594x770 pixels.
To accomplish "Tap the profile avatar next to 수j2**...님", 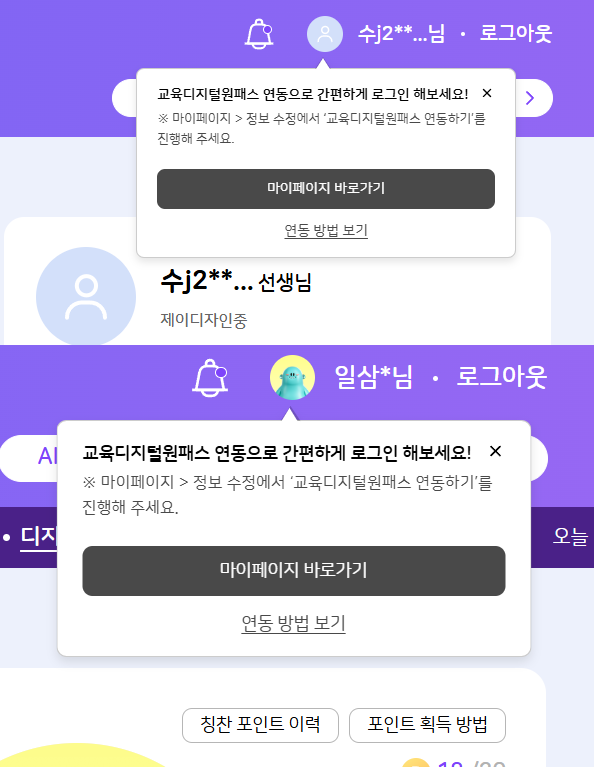I will point(324,34).
